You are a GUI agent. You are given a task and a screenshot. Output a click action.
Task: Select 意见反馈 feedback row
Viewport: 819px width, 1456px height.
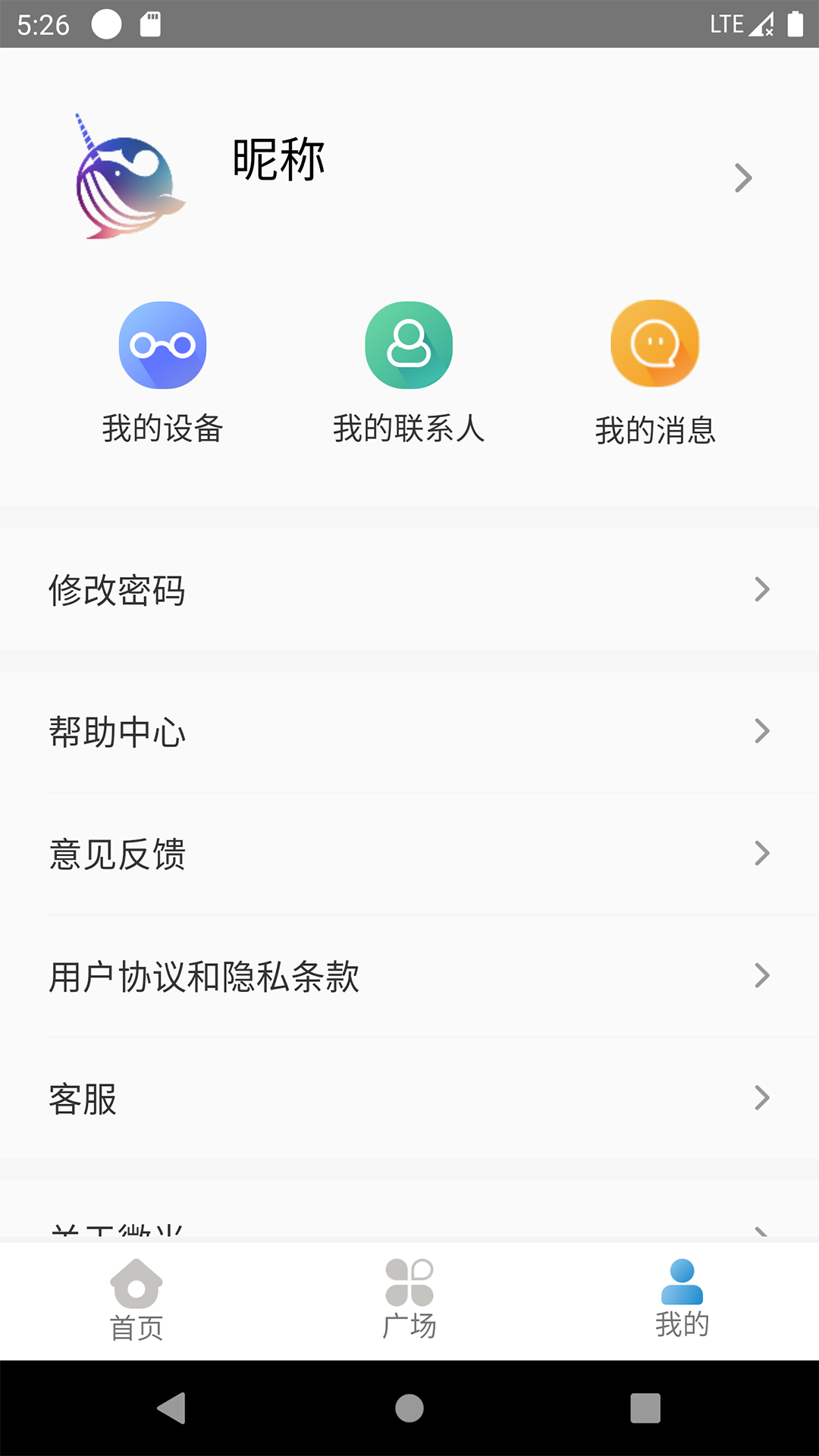coord(409,854)
